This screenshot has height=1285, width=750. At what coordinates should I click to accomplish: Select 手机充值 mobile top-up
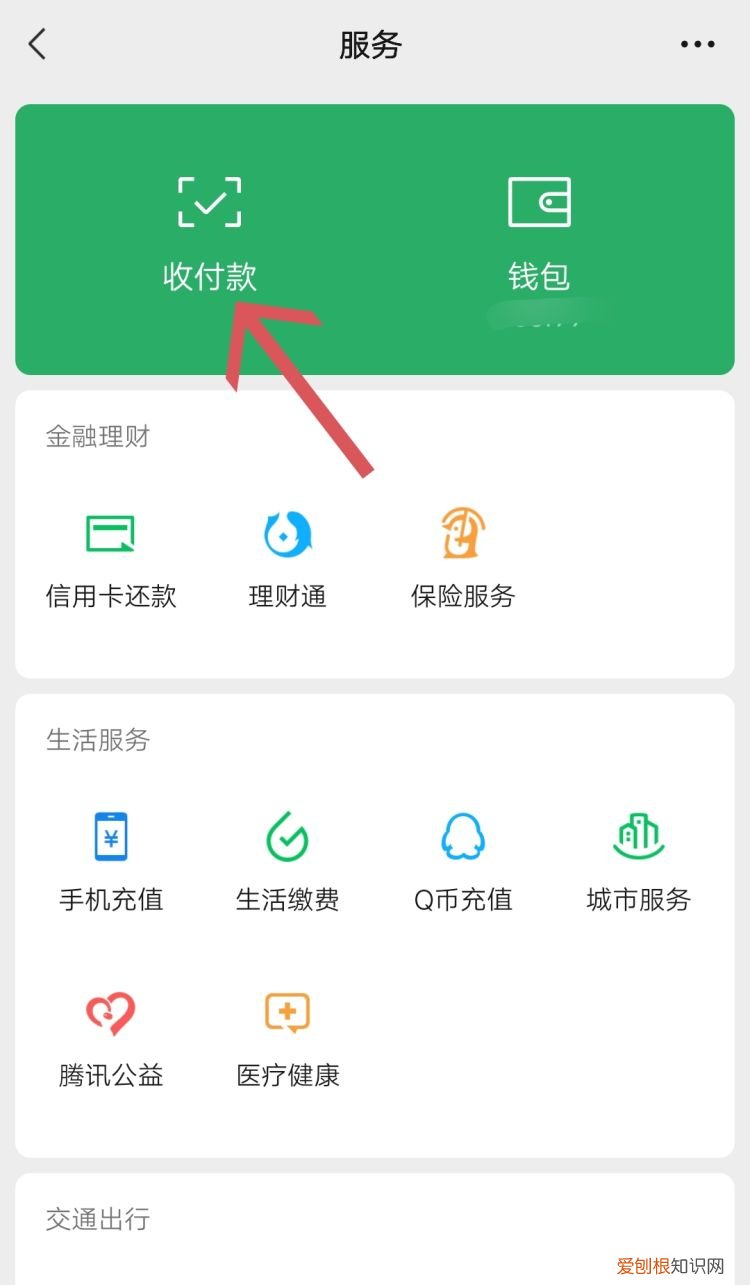click(110, 862)
